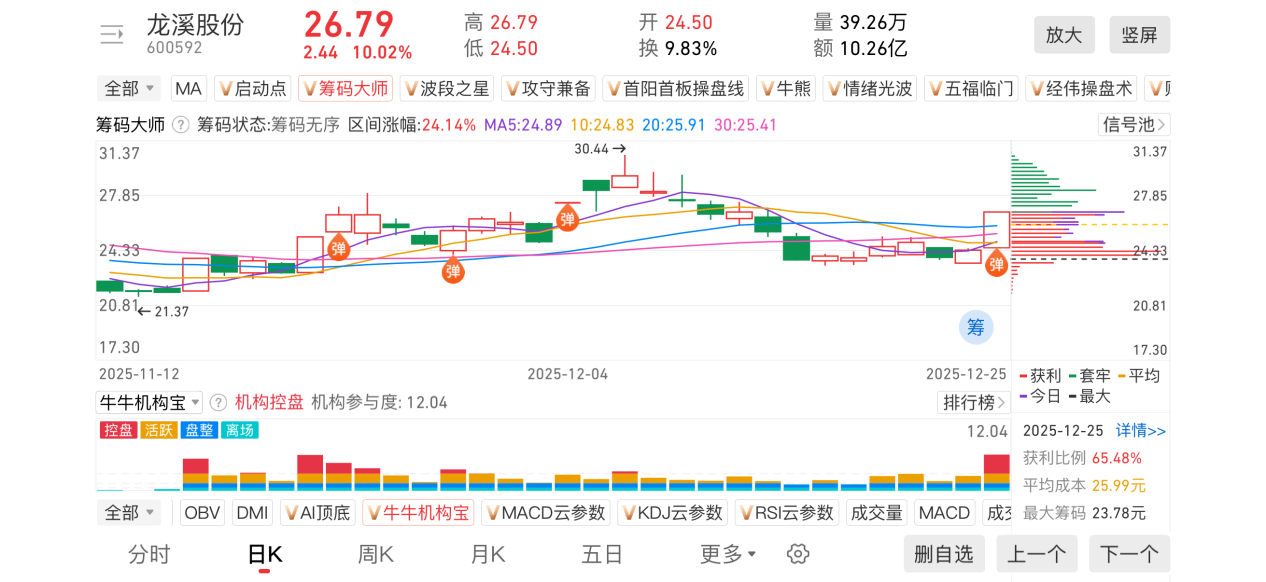Open the upper 全部 indicator dropdown
The width and height of the screenshot is (1266, 582).
coord(129,88)
